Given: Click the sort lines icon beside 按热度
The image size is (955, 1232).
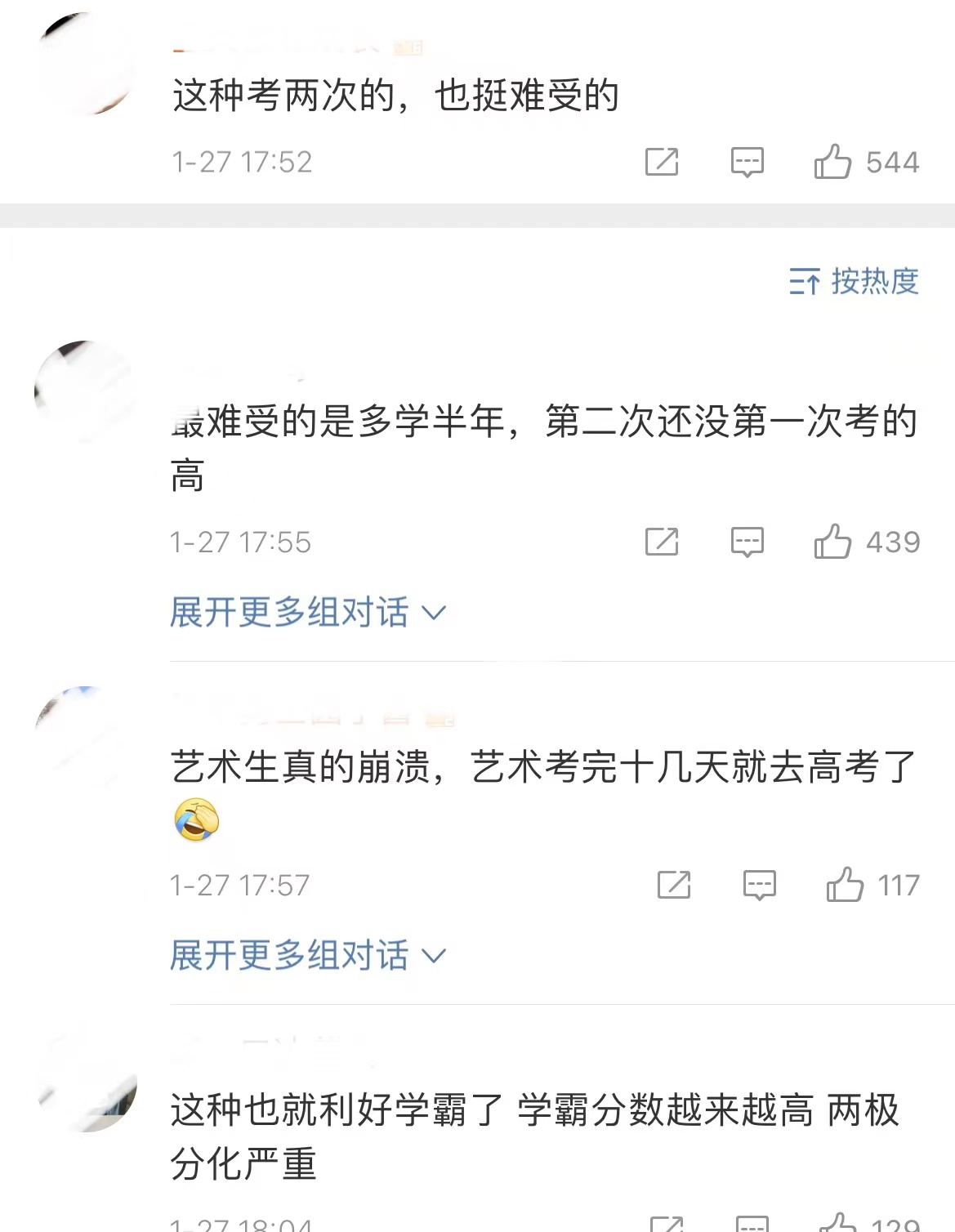Looking at the screenshot, I should coord(806,282).
